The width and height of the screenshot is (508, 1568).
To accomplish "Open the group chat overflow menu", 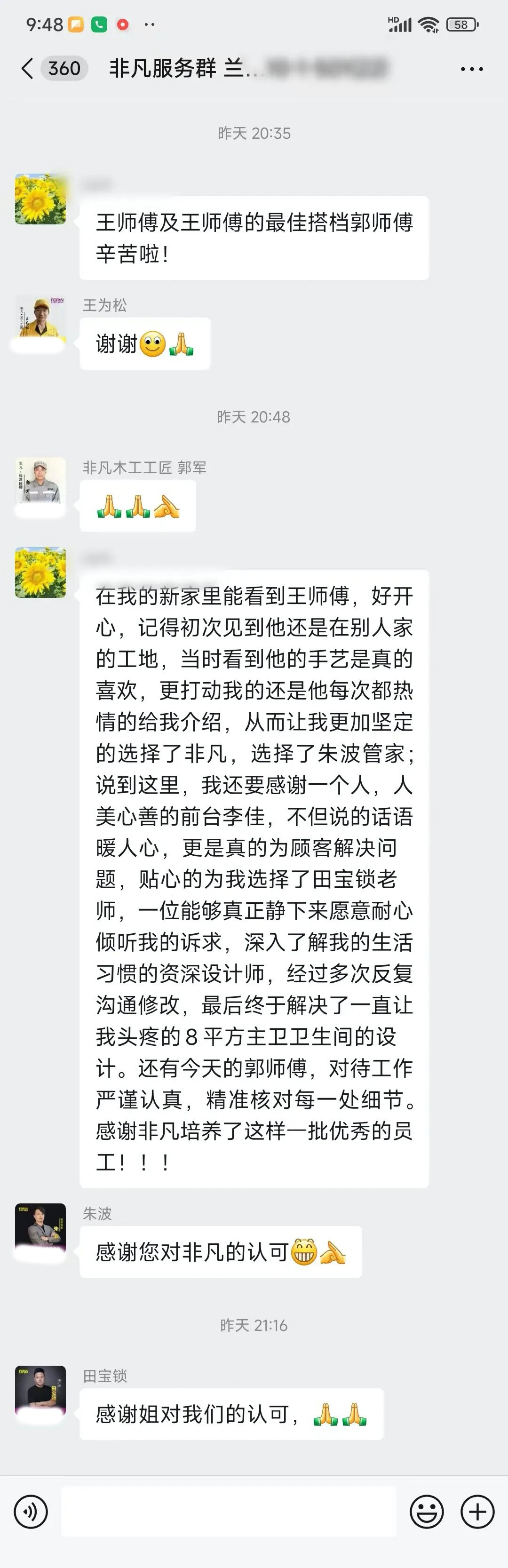I will coord(471,70).
